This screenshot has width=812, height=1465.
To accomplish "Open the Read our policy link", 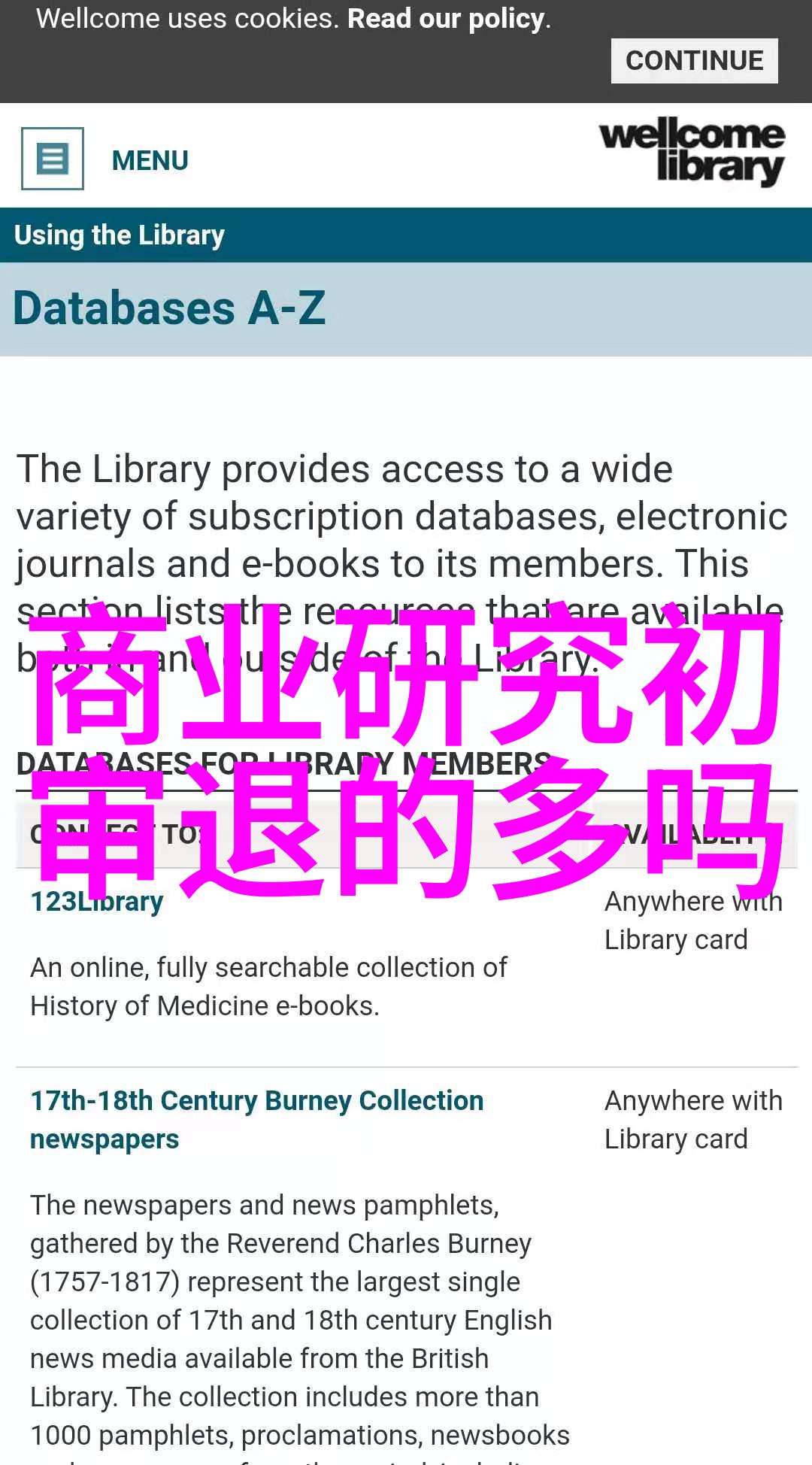I will 447,19.
